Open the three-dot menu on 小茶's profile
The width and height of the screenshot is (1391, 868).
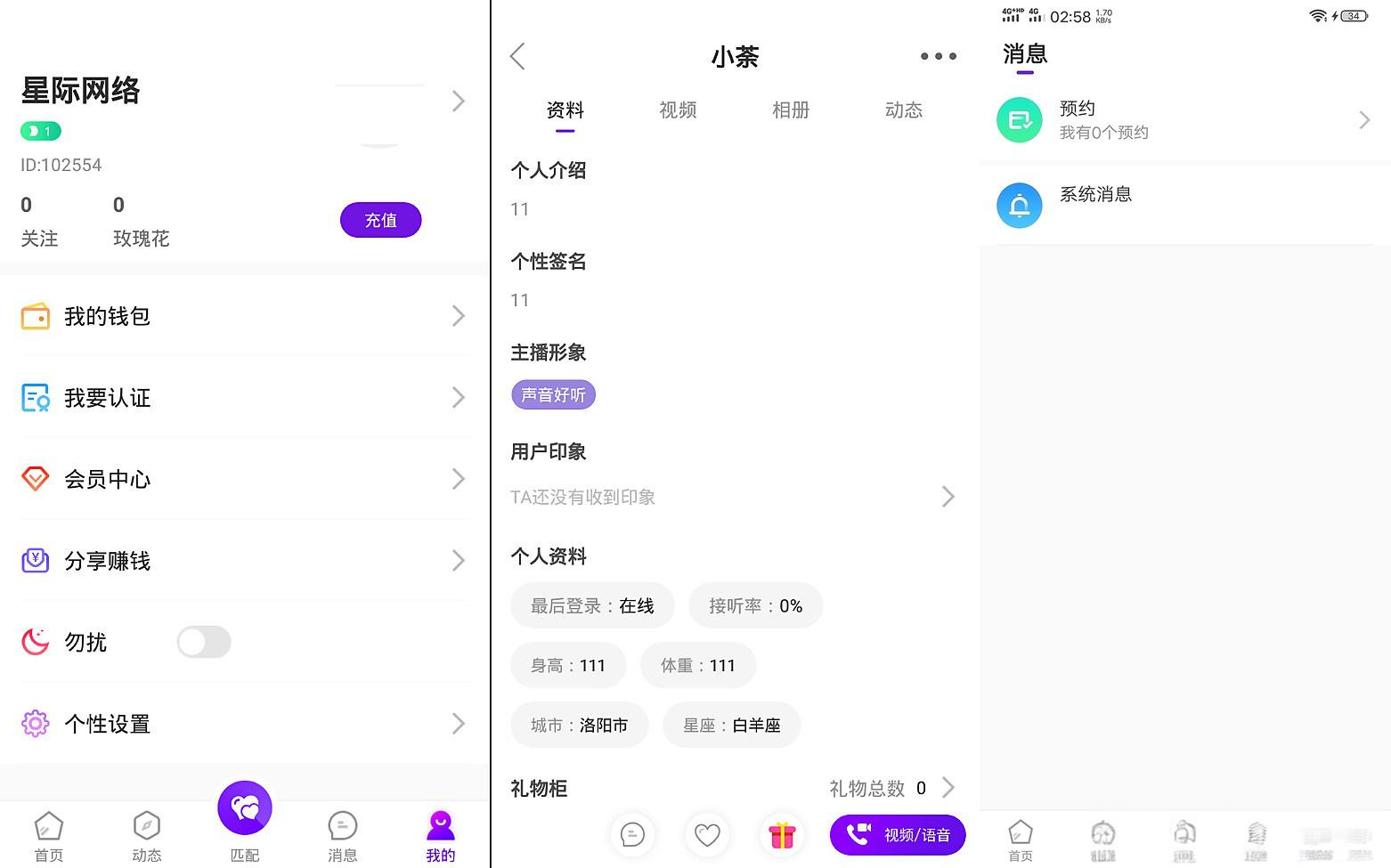[x=938, y=56]
